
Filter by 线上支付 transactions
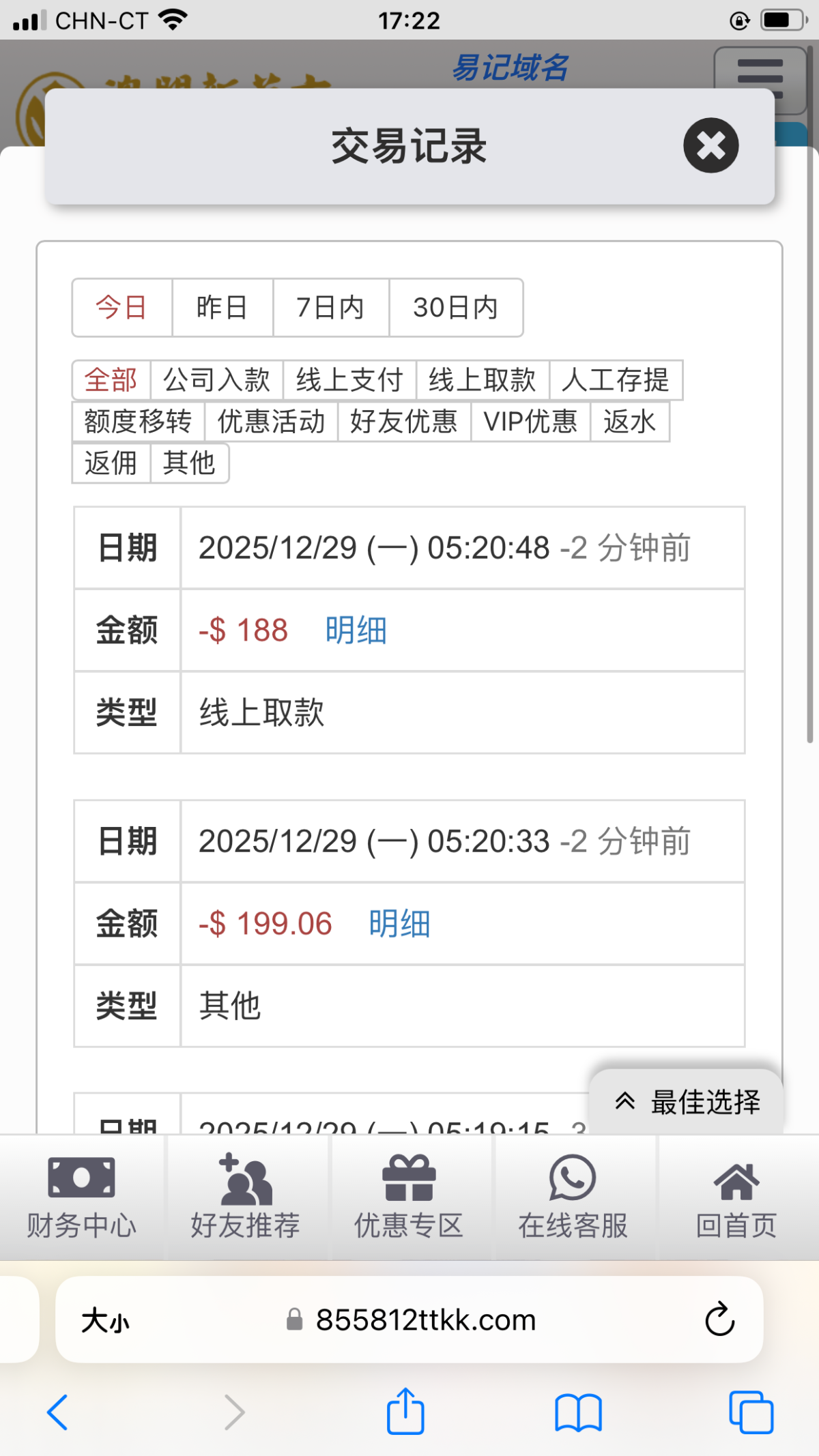pyautogui.click(x=349, y=380)
